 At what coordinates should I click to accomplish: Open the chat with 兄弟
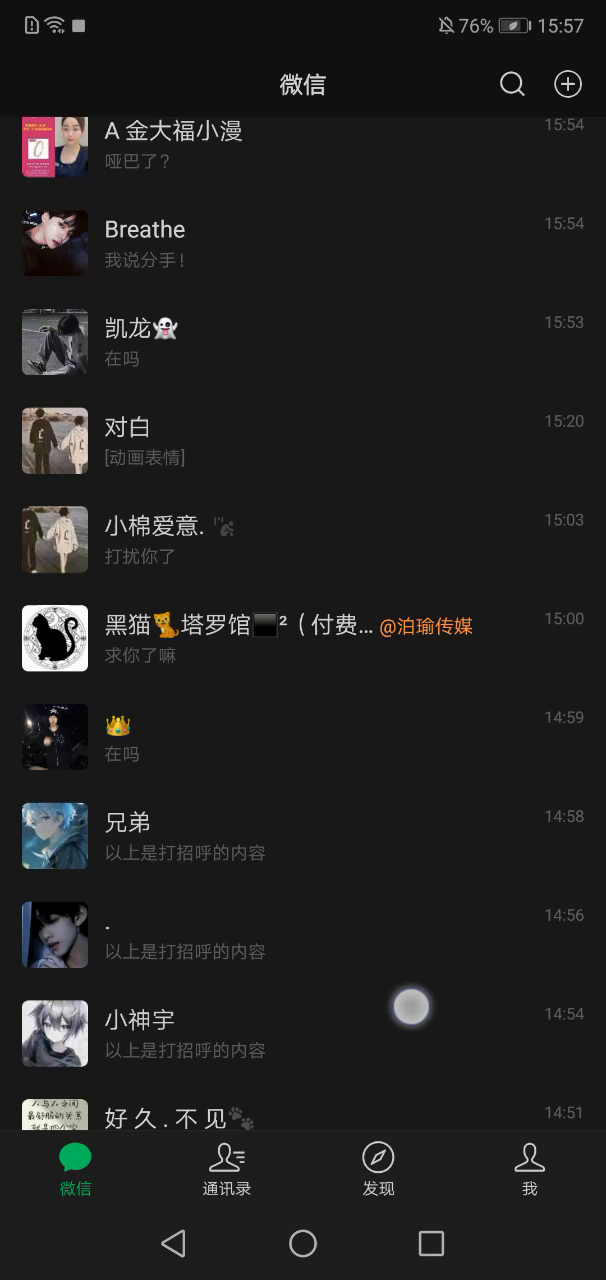pyautogui.click(x=300, y=836)
